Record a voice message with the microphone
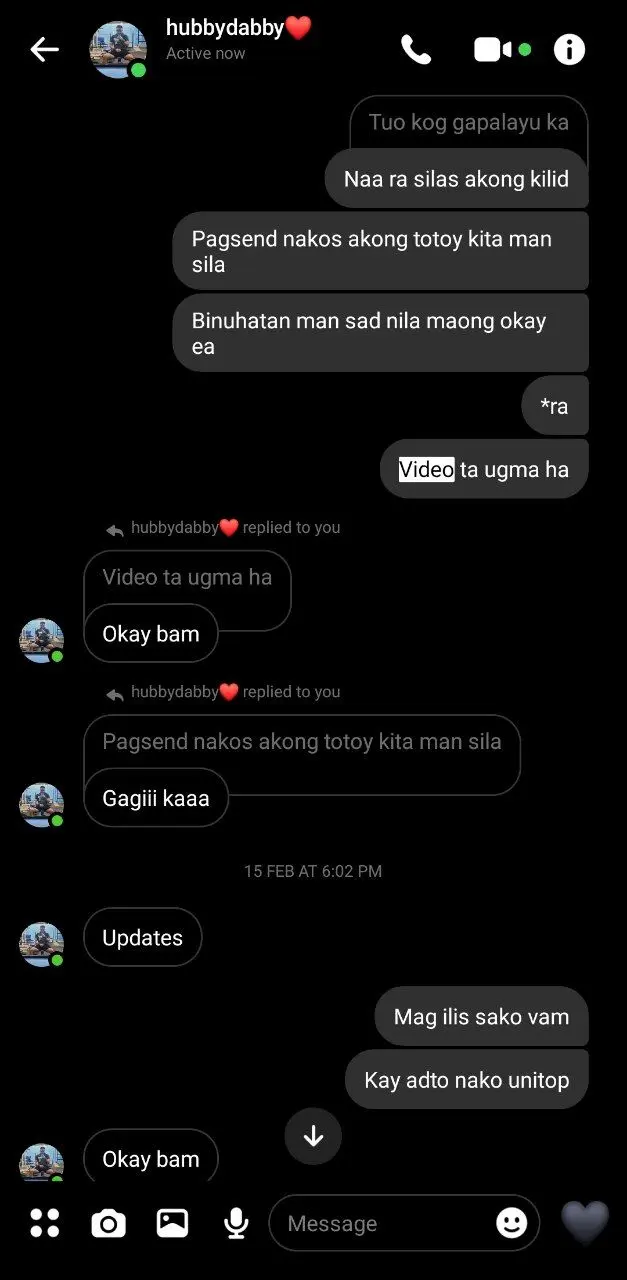 (236, 1222)
